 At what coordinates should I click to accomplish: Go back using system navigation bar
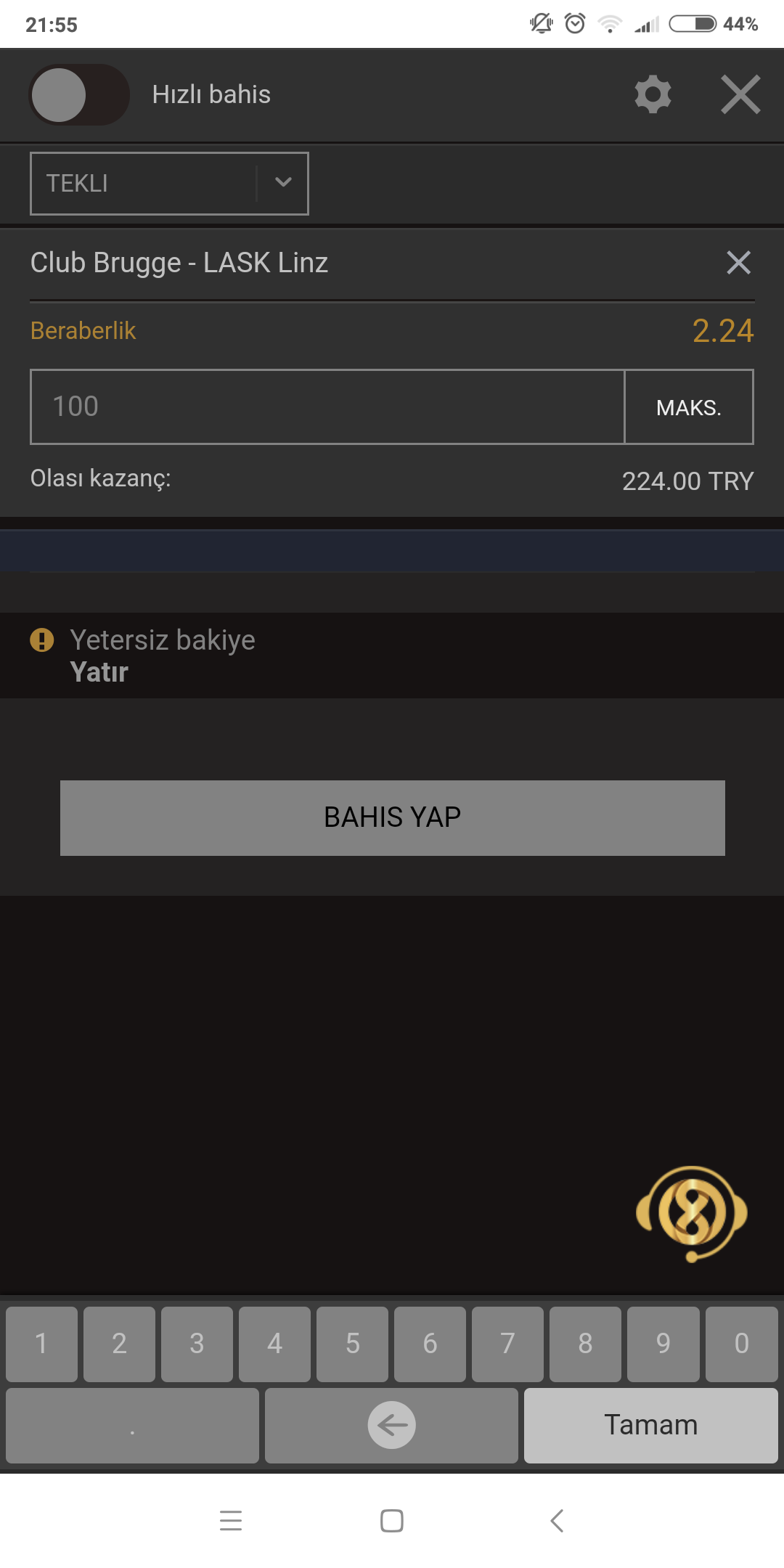click(557, 1520)
